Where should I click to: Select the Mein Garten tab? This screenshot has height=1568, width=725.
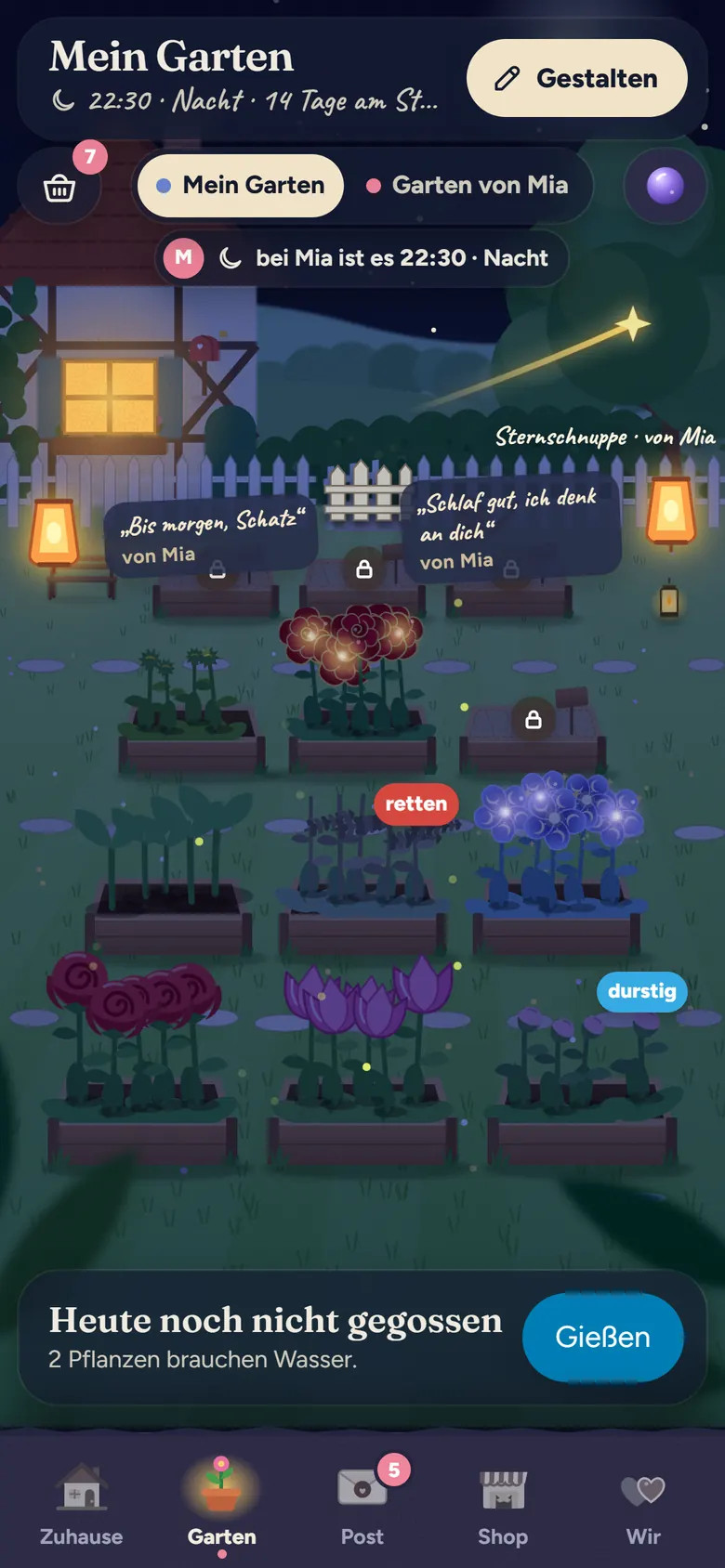click(241, 186)
